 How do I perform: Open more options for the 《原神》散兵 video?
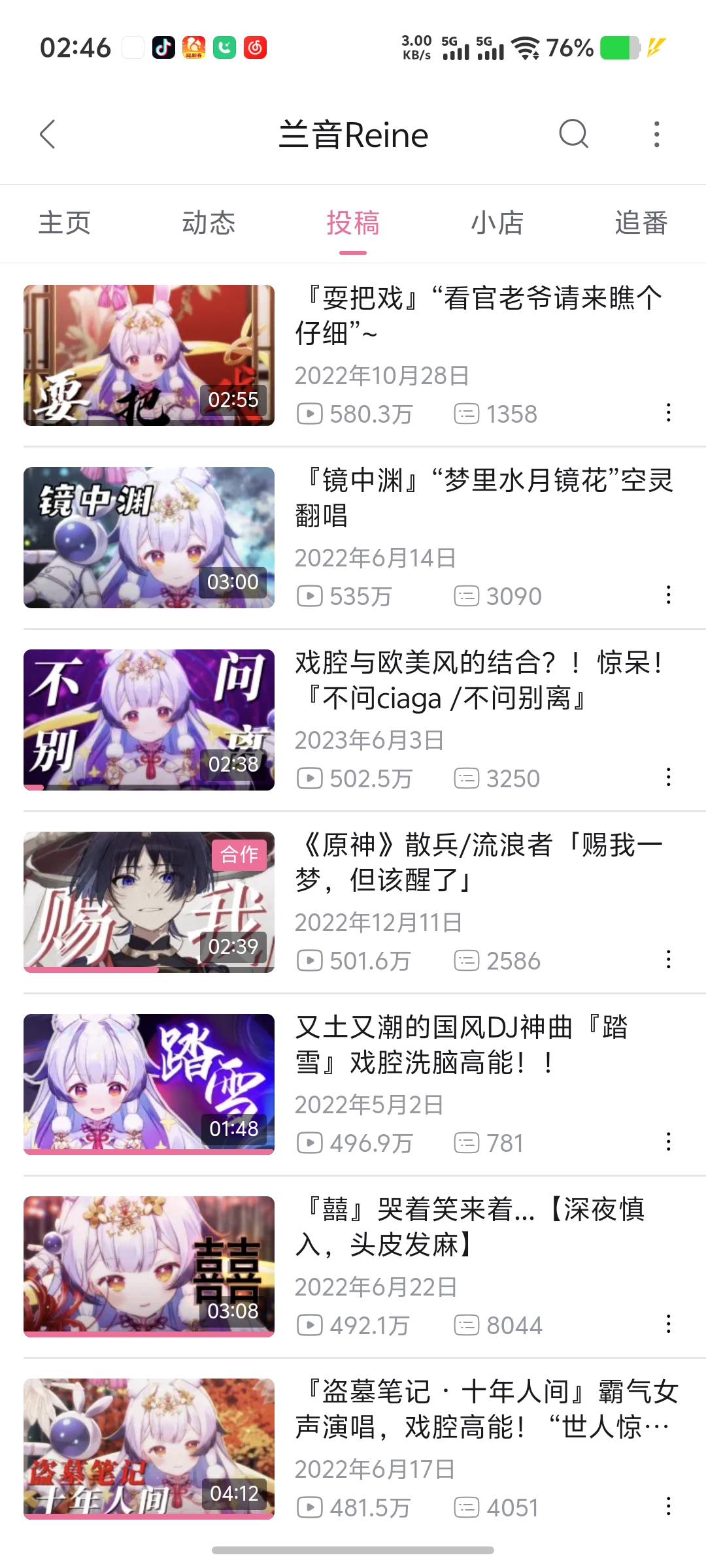[x=668, y=960]
